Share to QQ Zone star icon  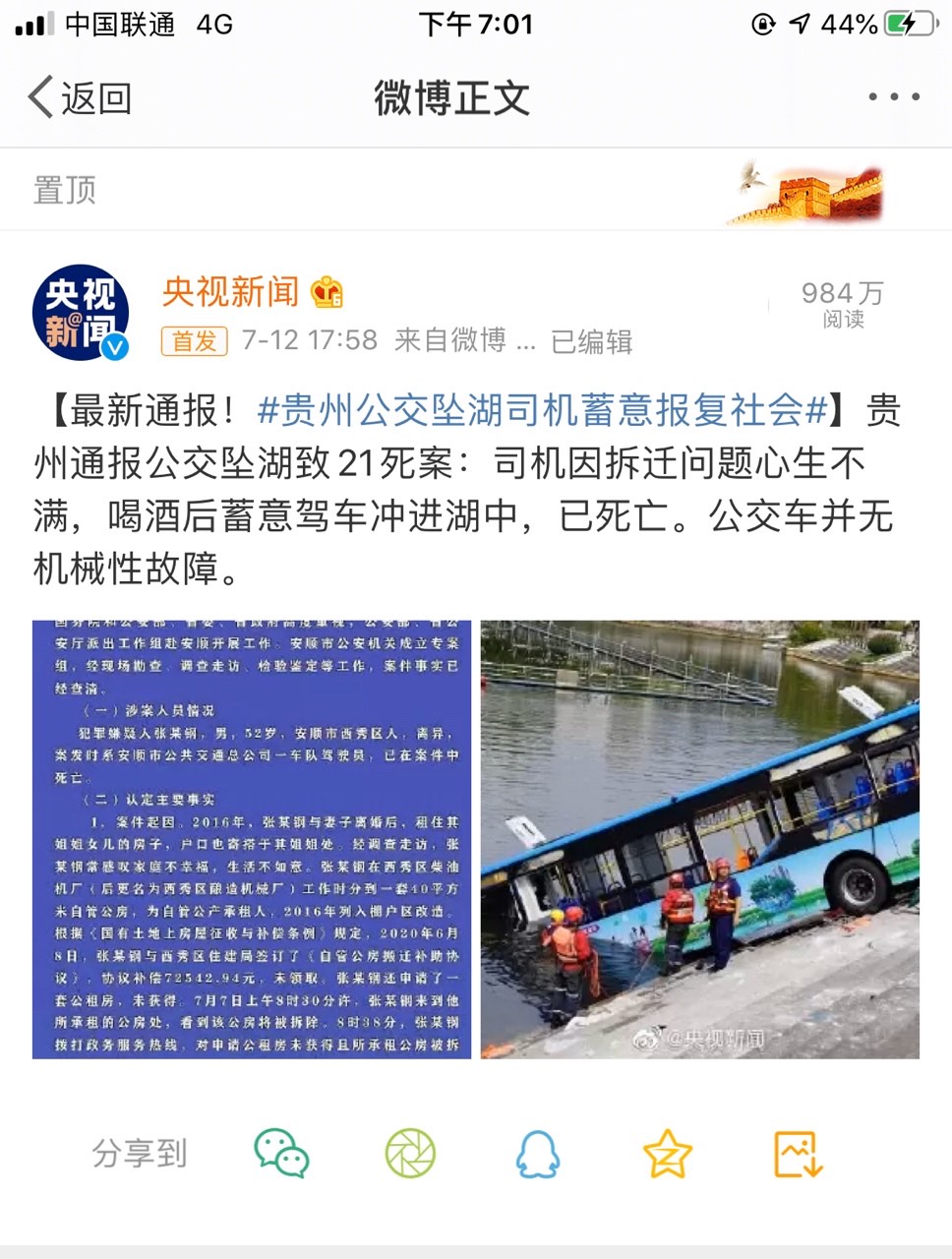coord(667,1153)
